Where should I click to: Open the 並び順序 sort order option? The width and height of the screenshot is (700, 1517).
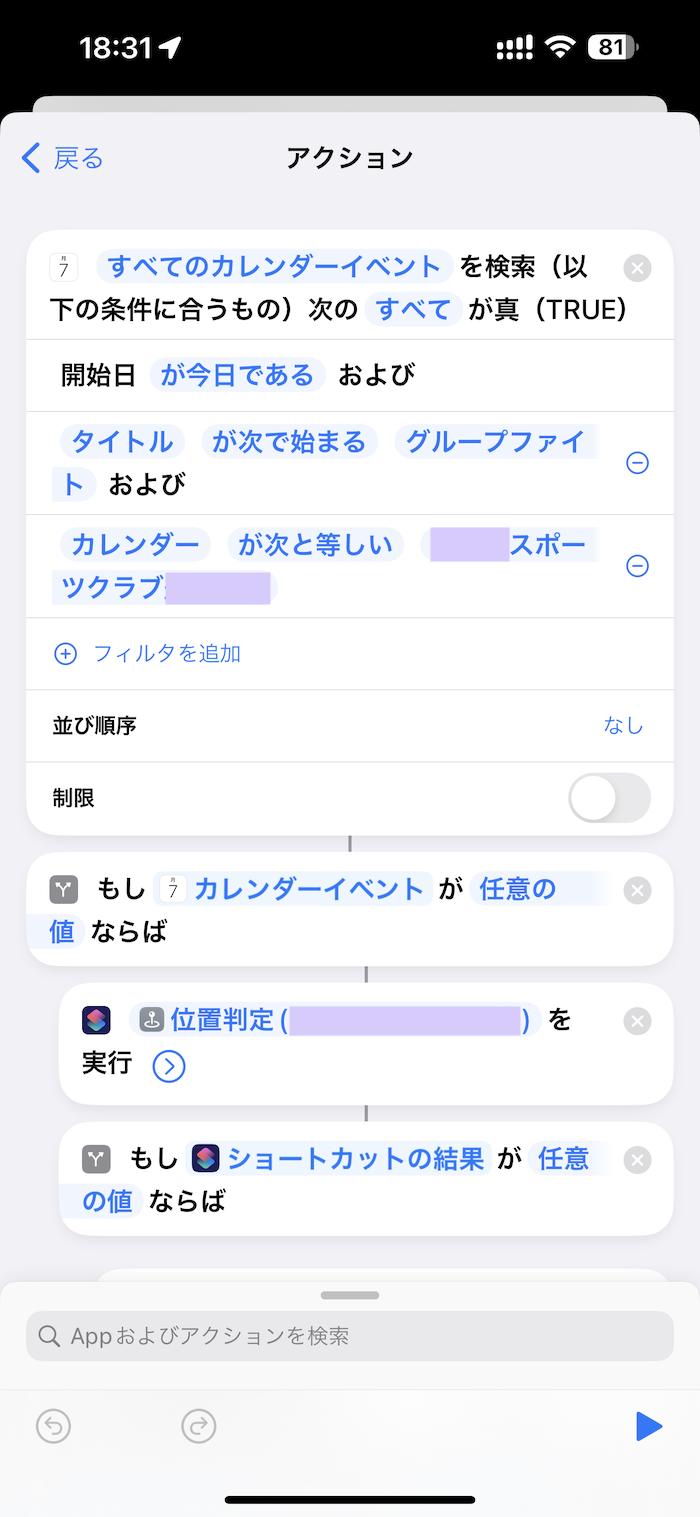click(350, 726)
